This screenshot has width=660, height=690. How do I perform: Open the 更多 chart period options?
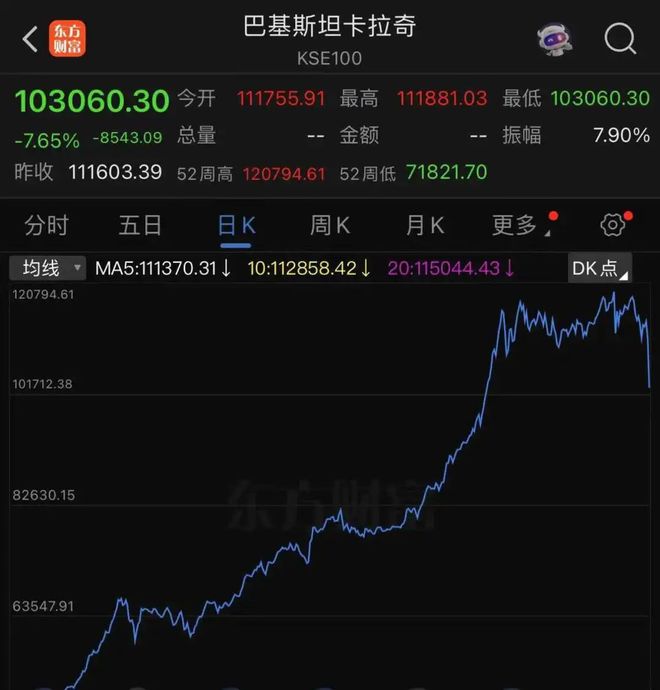coord(516,225)
